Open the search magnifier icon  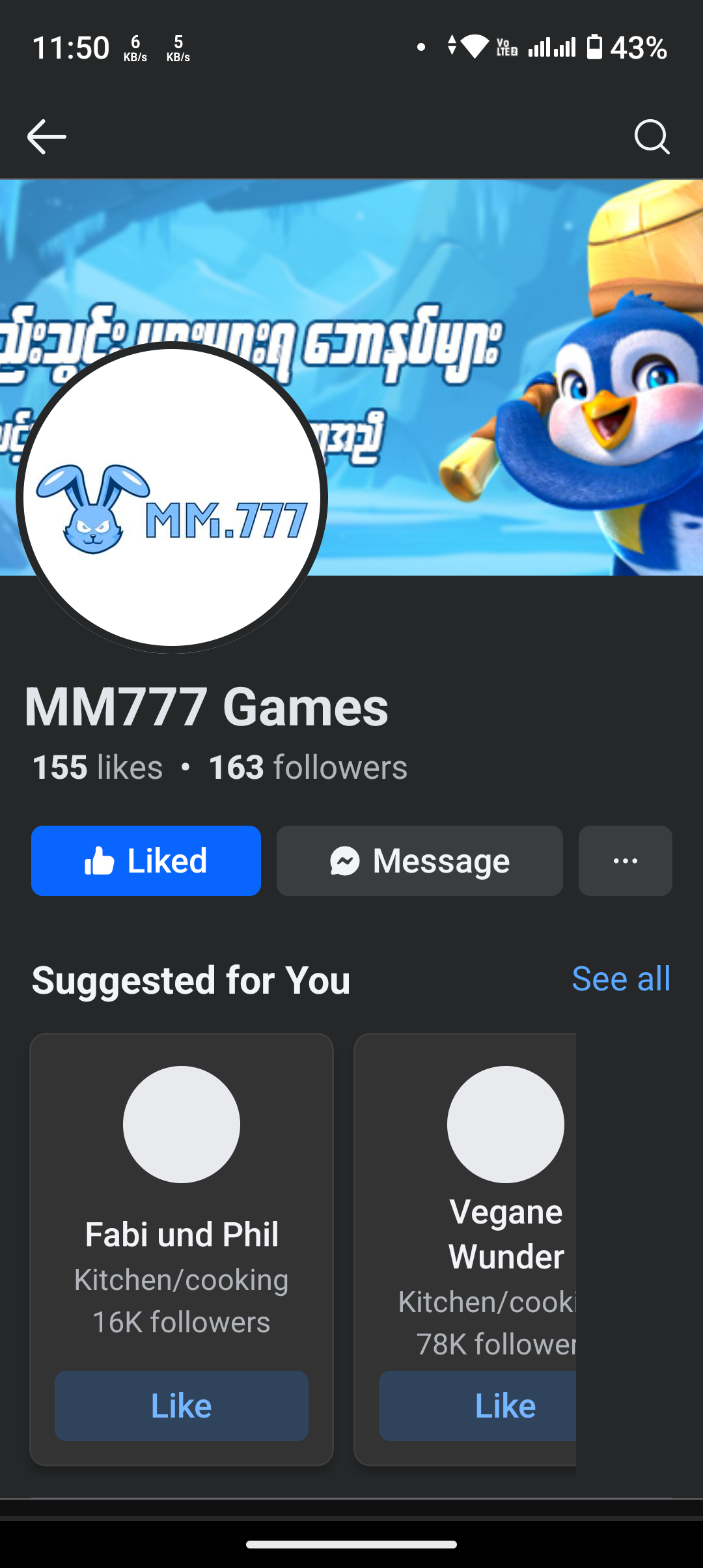652,137
